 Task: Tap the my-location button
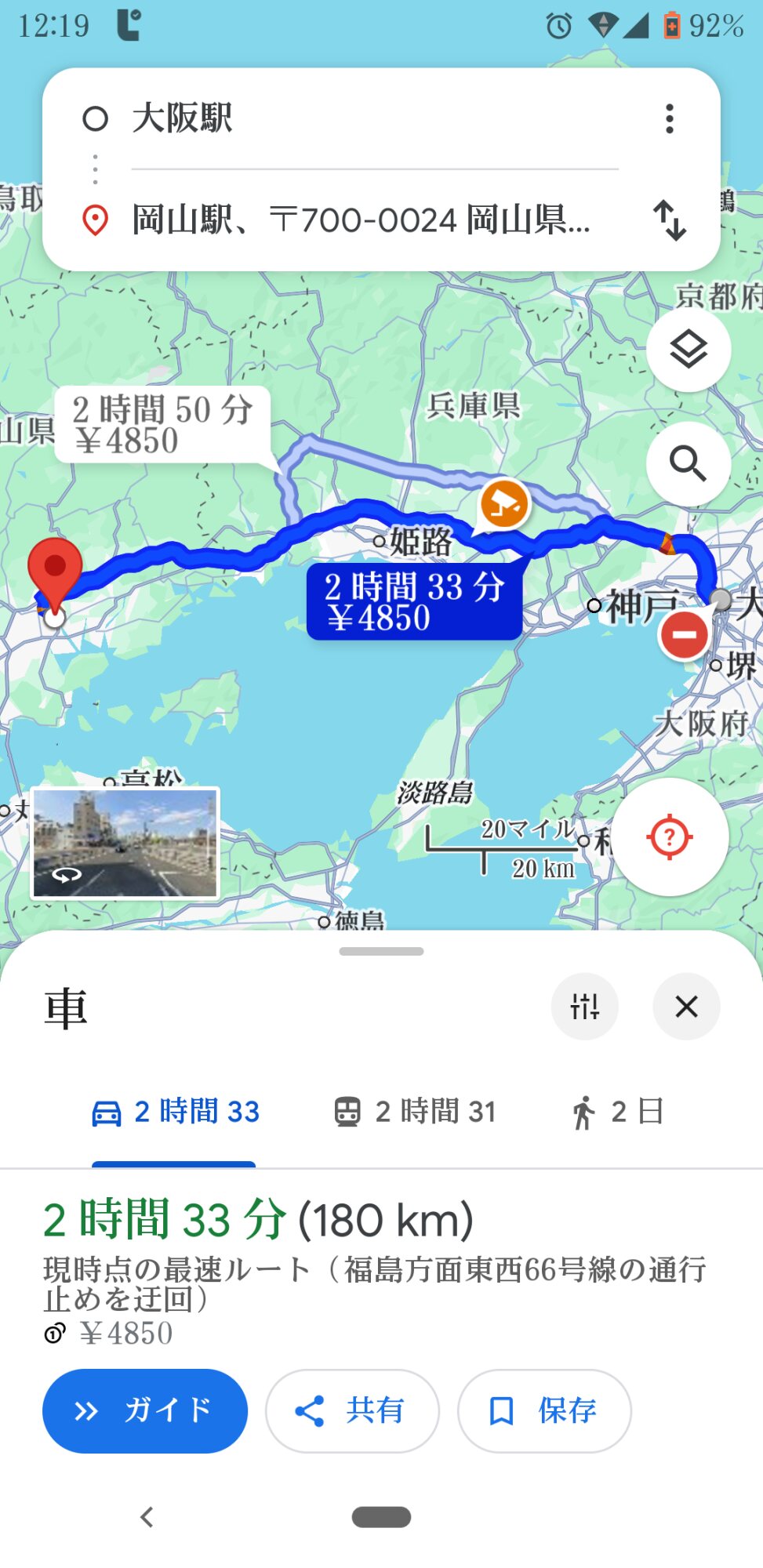click(670, 837)
